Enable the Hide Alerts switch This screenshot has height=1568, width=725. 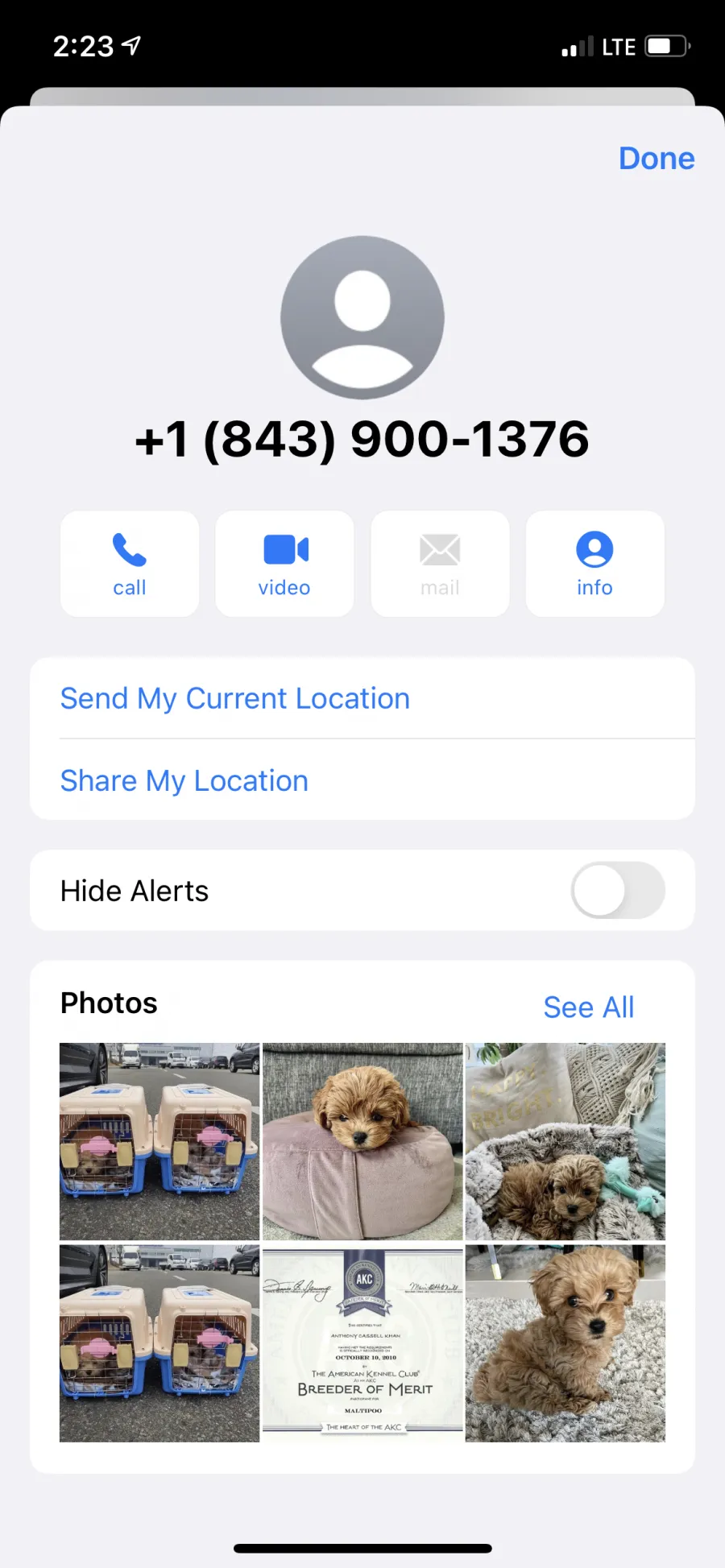618,891
